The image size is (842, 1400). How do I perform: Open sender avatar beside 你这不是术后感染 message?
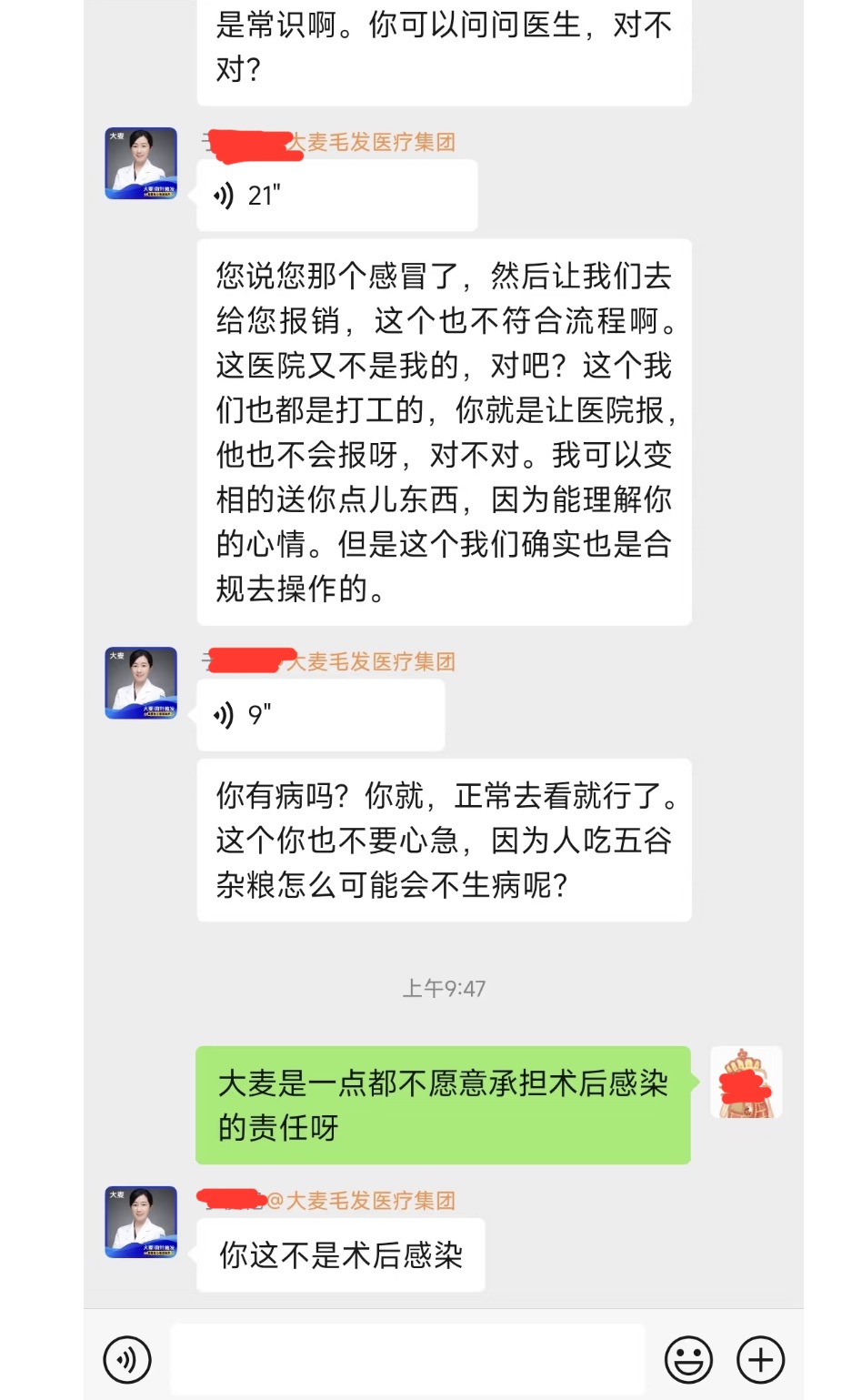[141, 1222]
